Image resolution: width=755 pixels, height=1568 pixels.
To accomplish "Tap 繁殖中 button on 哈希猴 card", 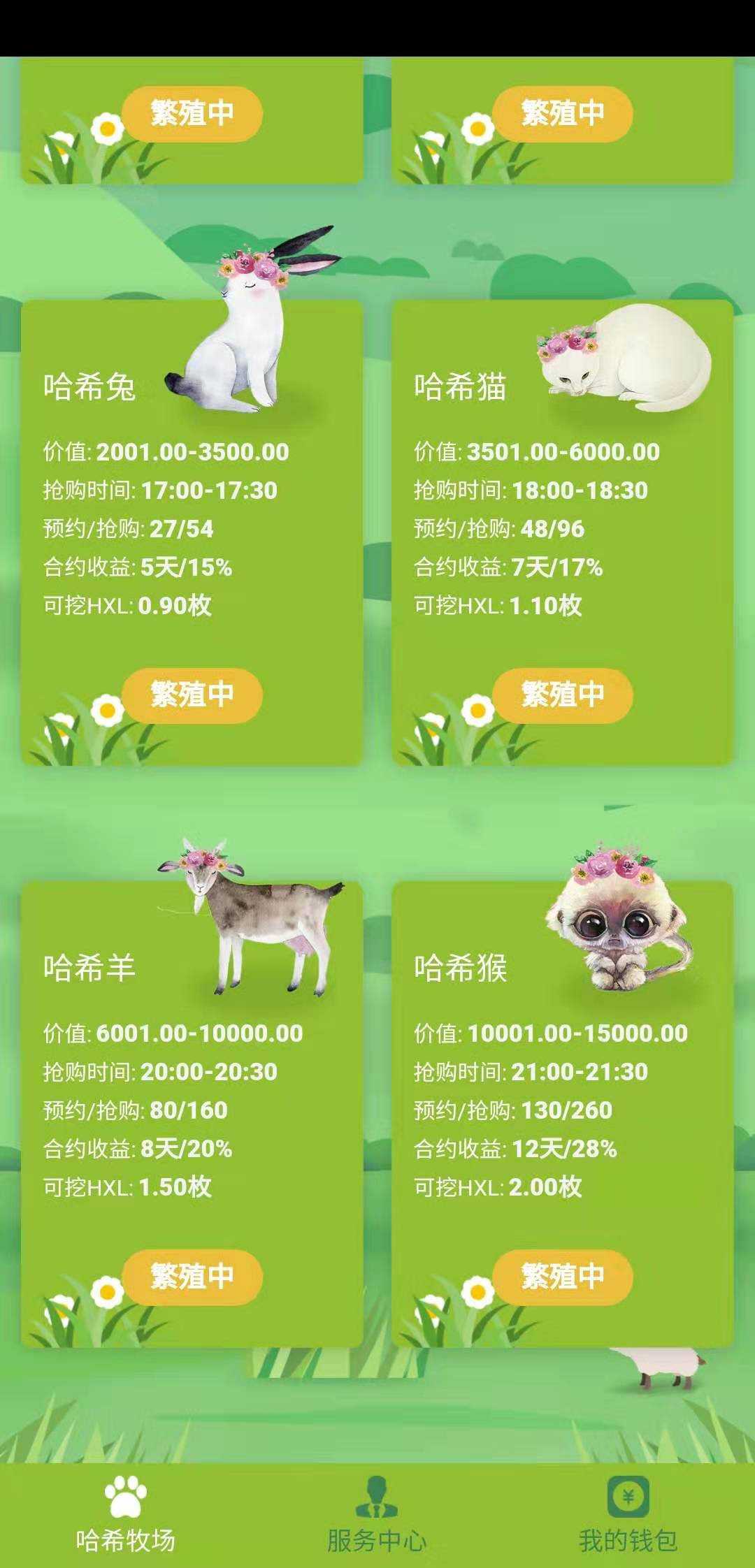I will click(x=563, y=1277).
